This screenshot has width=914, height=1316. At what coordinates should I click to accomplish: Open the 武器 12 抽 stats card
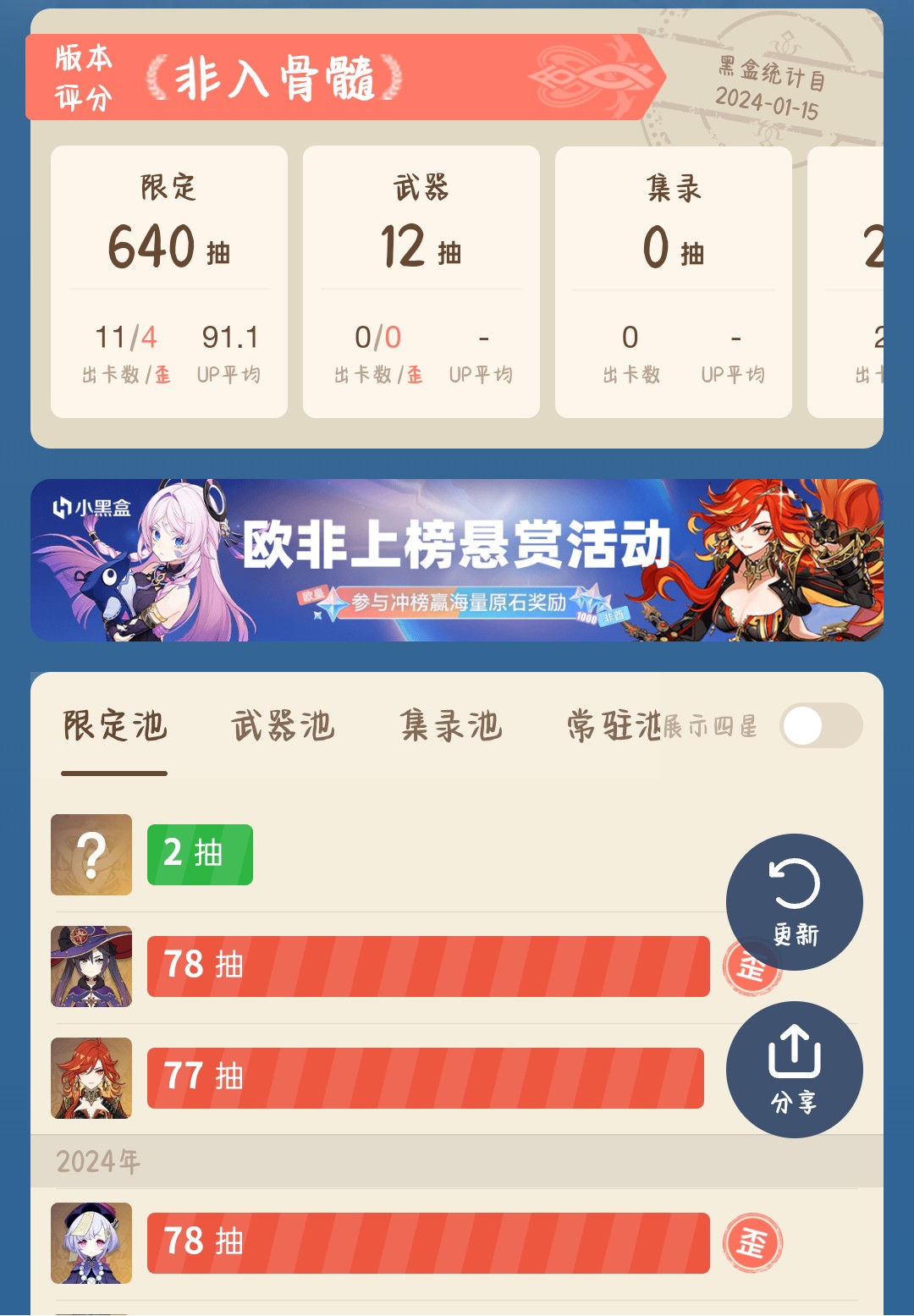tap(421, 282)
